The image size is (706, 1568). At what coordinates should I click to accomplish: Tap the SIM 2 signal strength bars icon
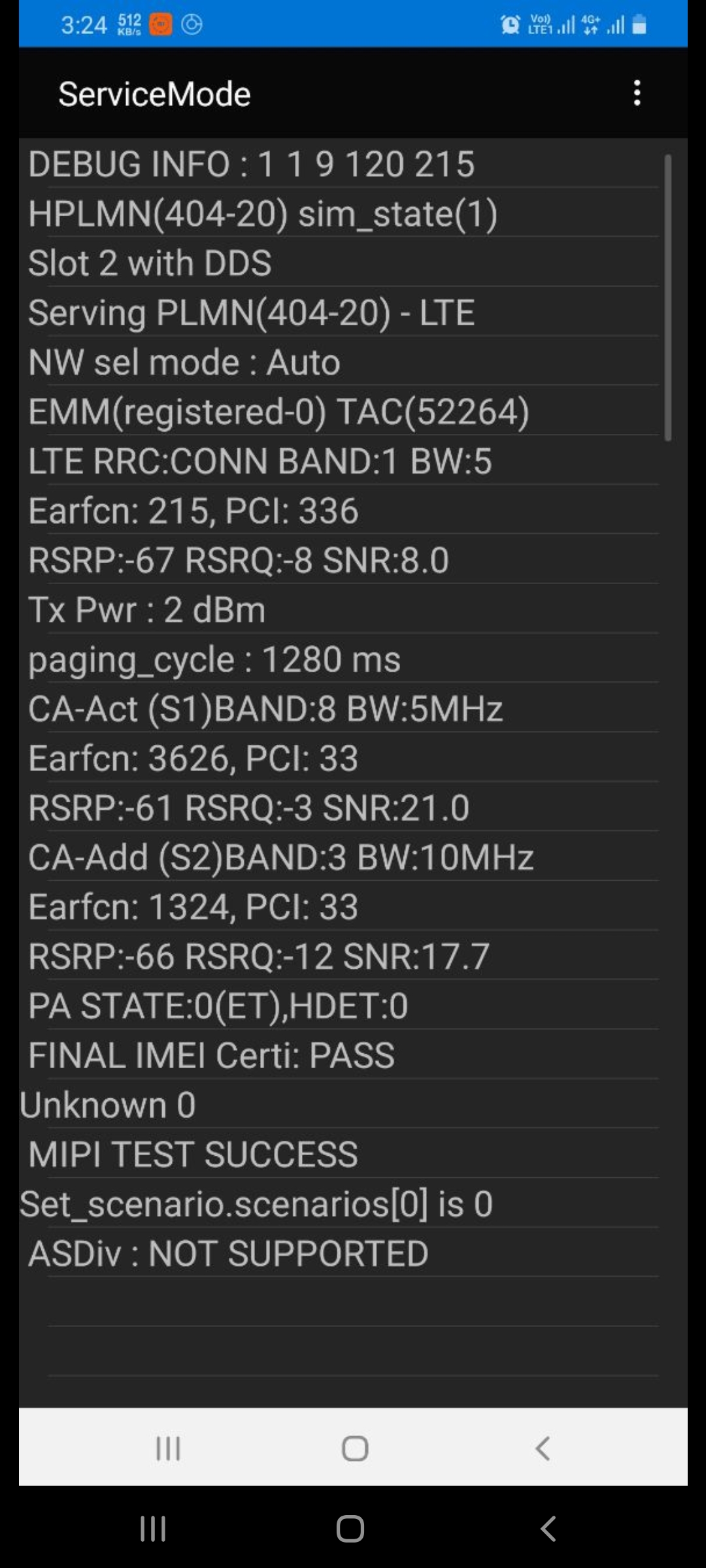tap(616, 25)
